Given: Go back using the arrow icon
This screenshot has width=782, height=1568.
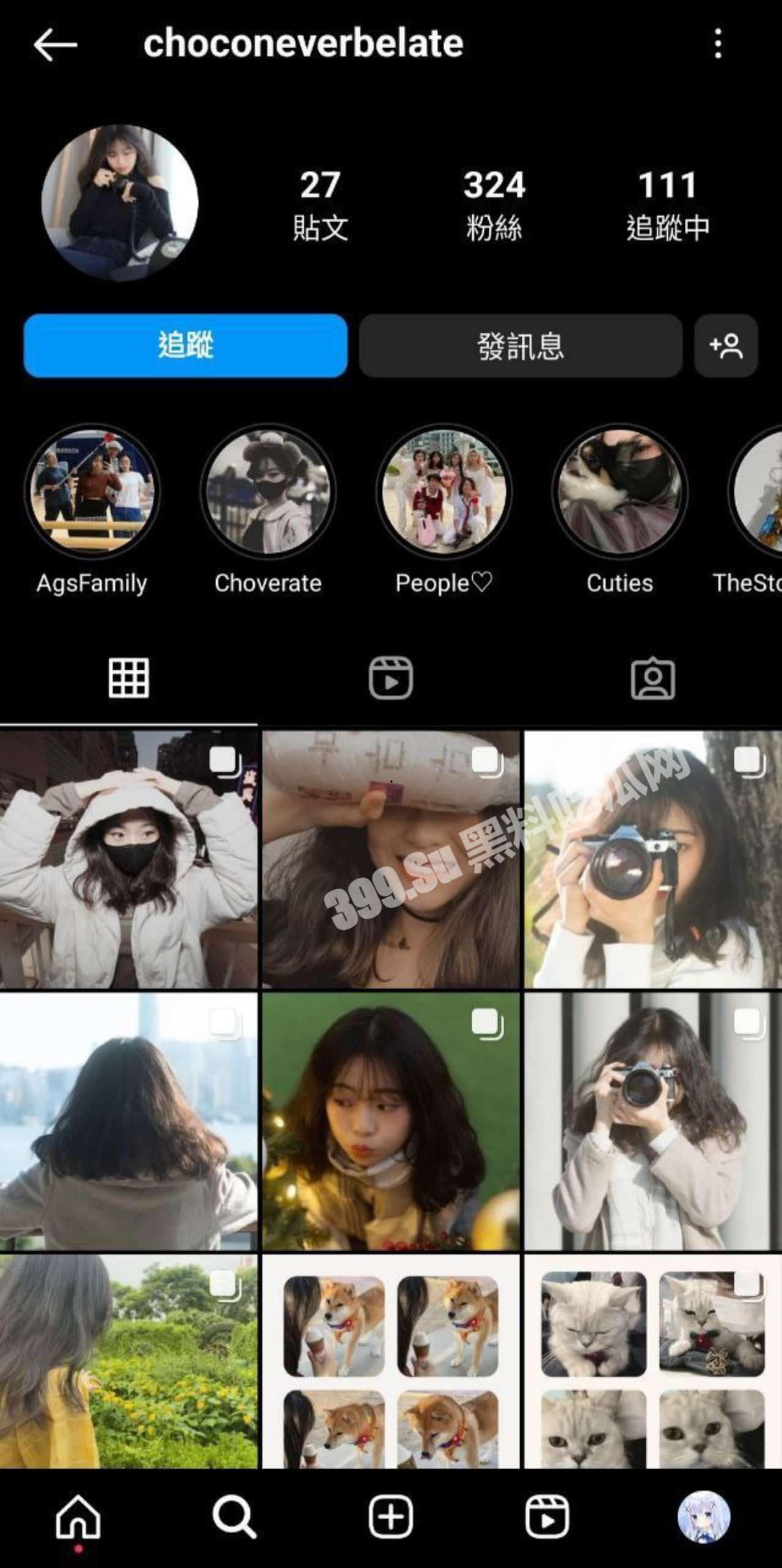Looking at the screenshot, I should [x=55, y=45].
